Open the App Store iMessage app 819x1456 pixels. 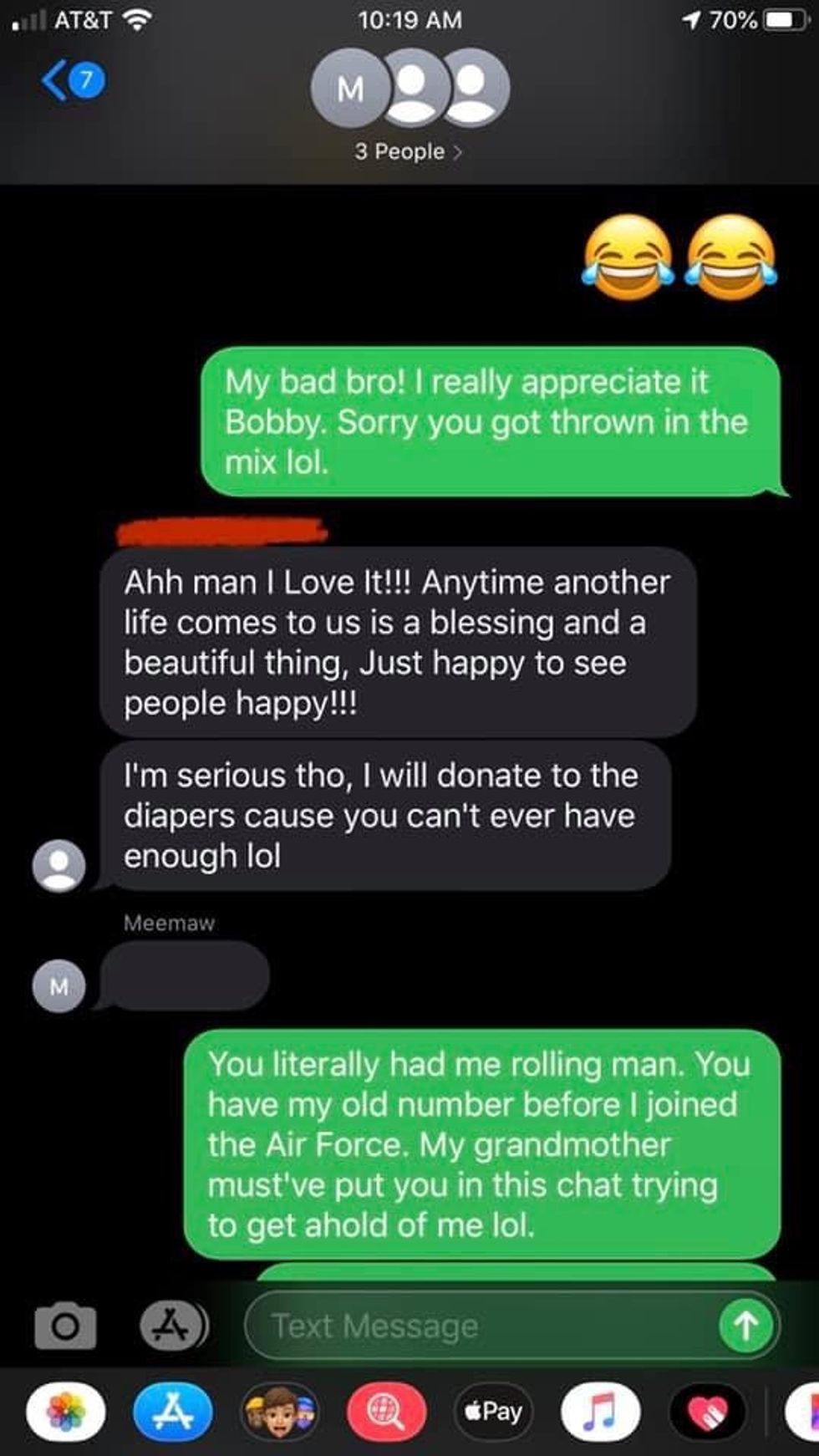173,1413
